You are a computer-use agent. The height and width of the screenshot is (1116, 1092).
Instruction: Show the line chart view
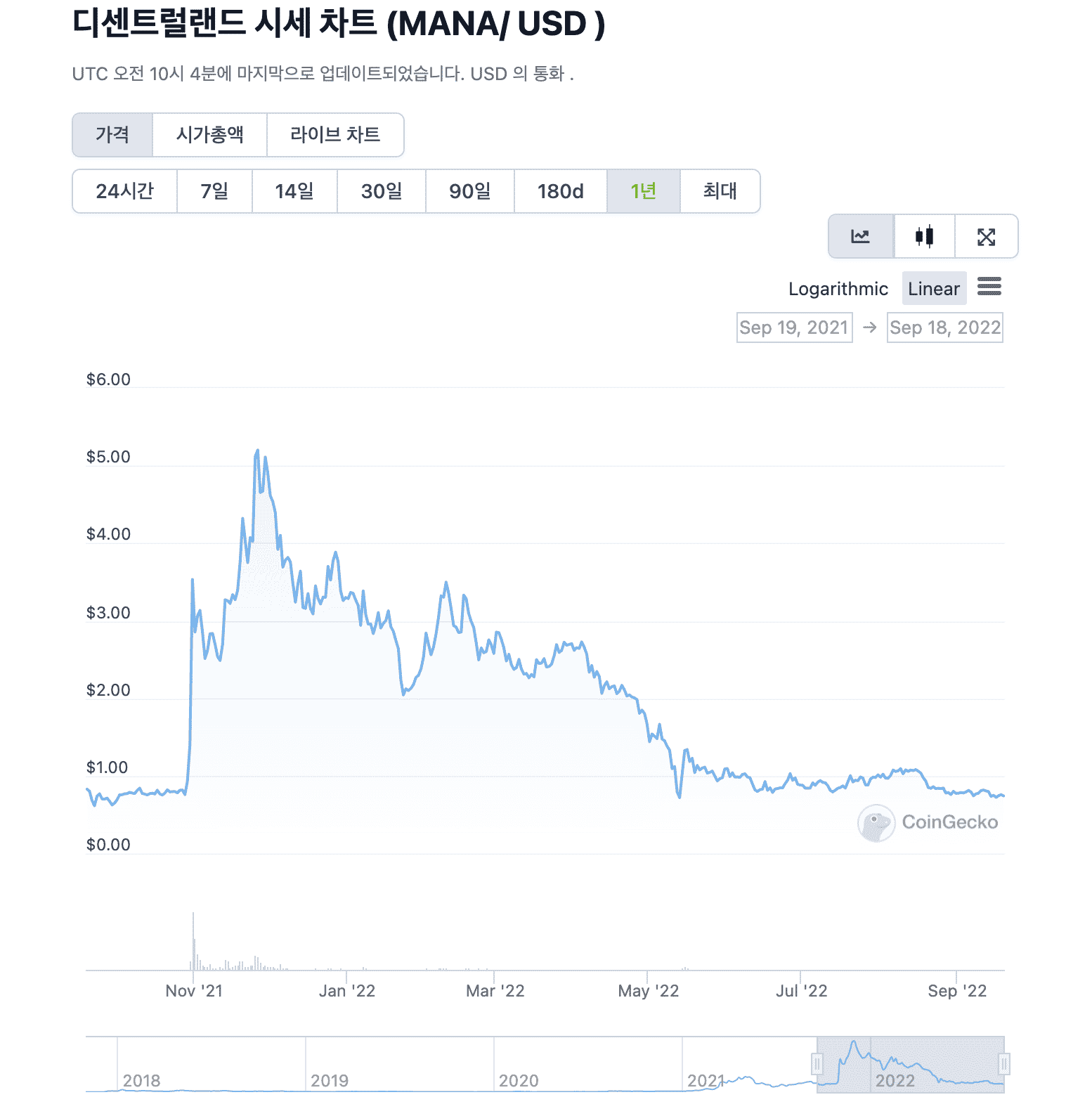(861, 237)
